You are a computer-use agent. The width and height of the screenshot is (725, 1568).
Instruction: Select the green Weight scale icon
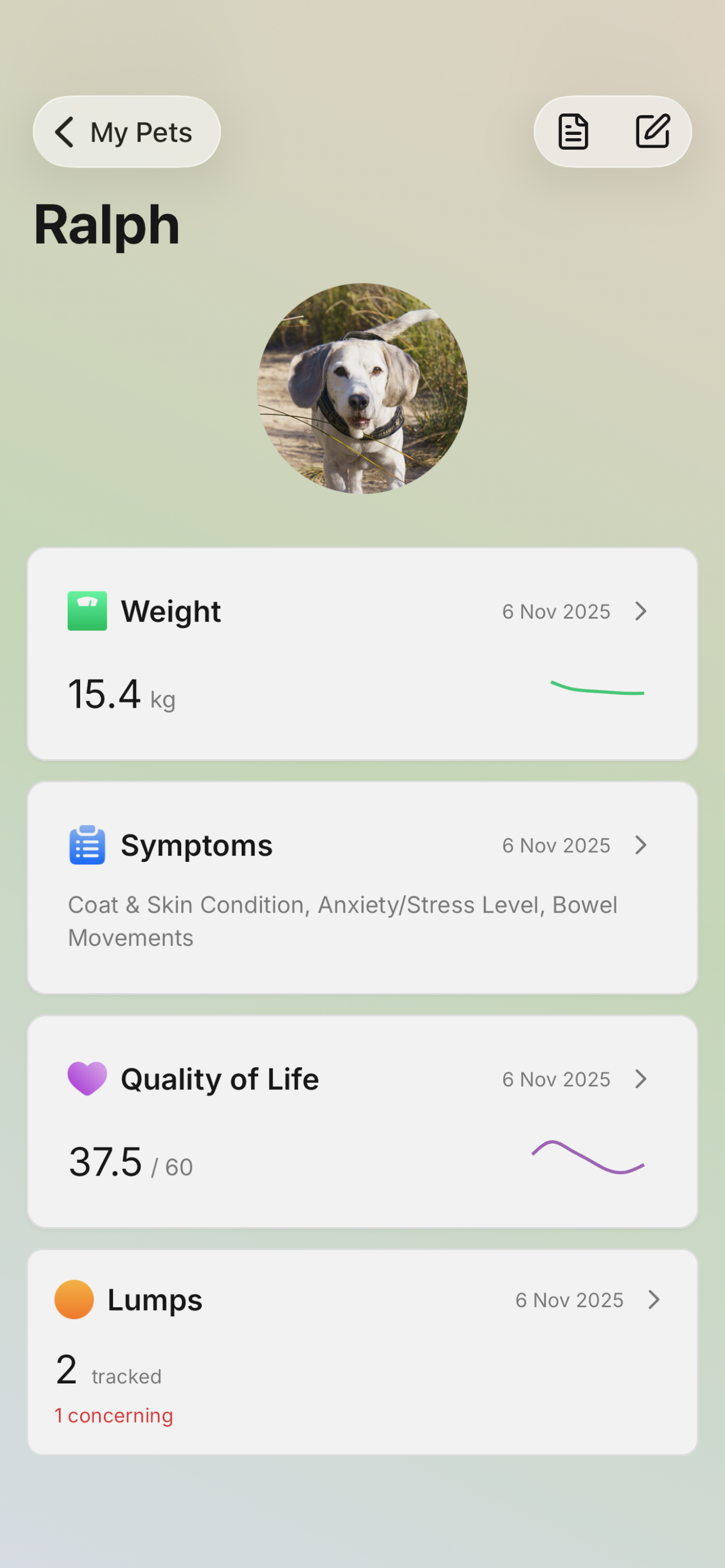[87, 612]
